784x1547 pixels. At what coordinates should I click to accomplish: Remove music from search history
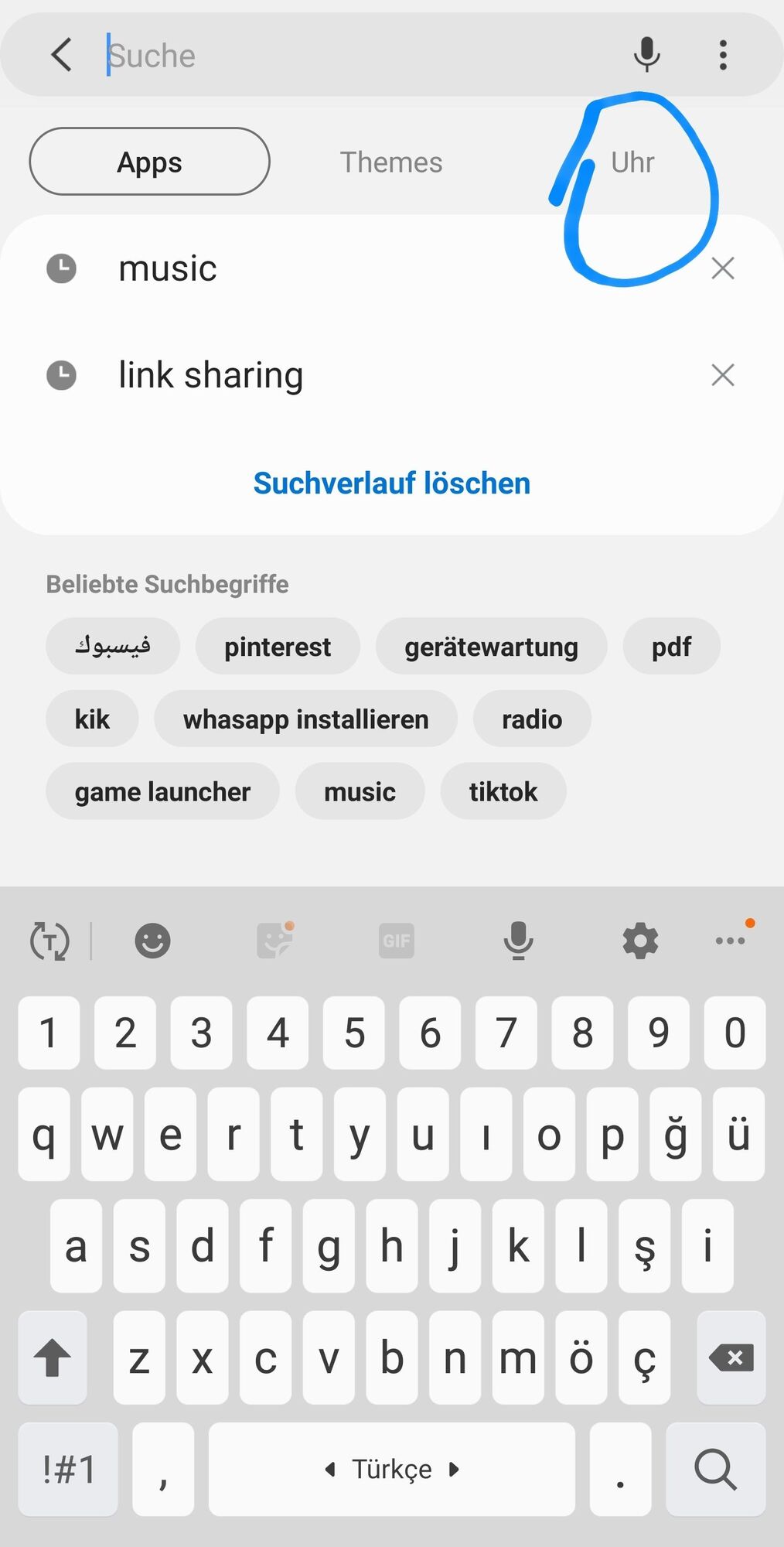(722, 268)
